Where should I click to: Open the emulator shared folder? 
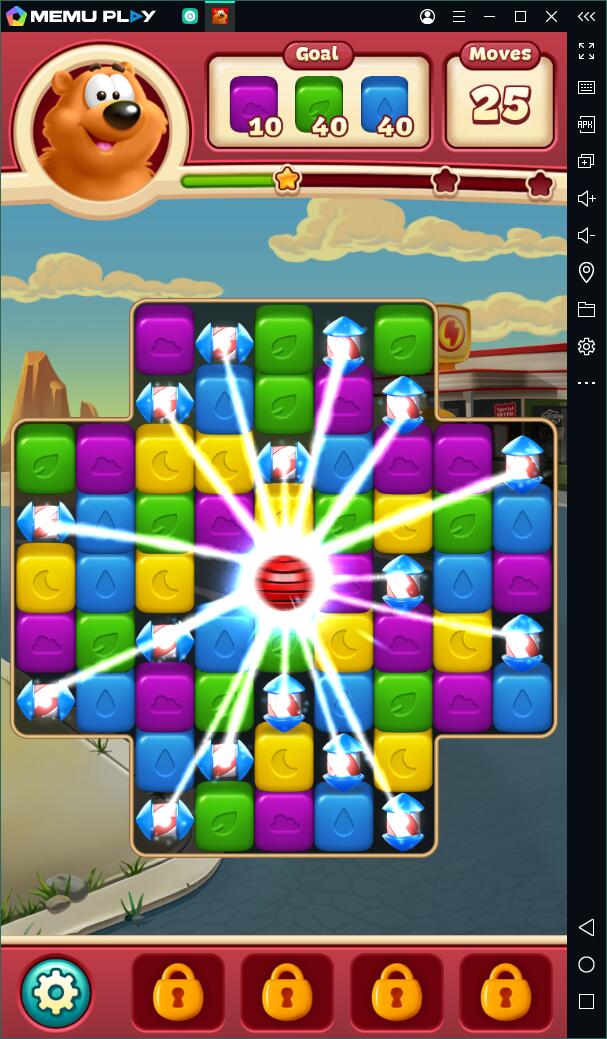586,310
